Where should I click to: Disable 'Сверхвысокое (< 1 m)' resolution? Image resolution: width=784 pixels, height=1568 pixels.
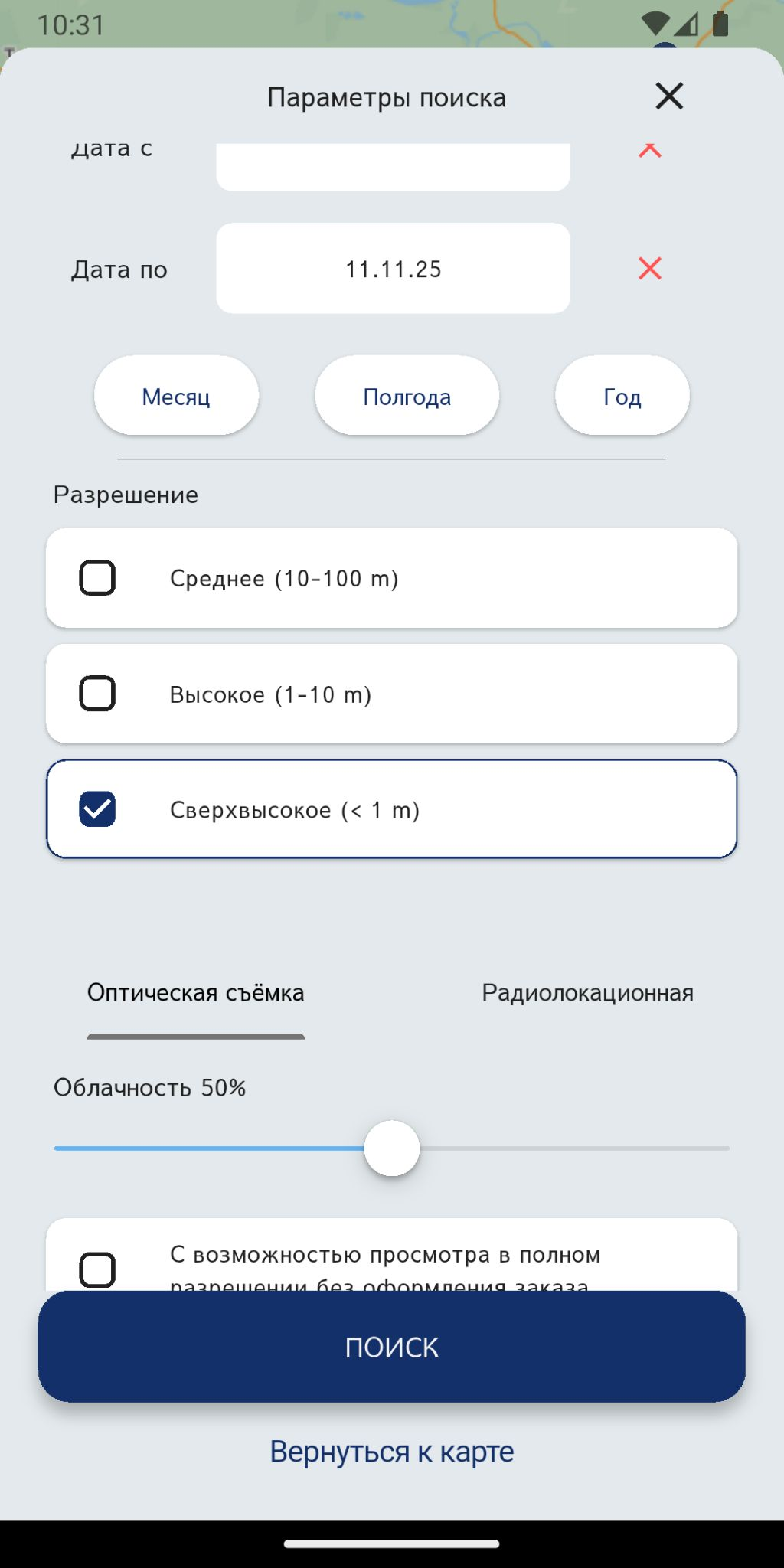pos(98,808)
